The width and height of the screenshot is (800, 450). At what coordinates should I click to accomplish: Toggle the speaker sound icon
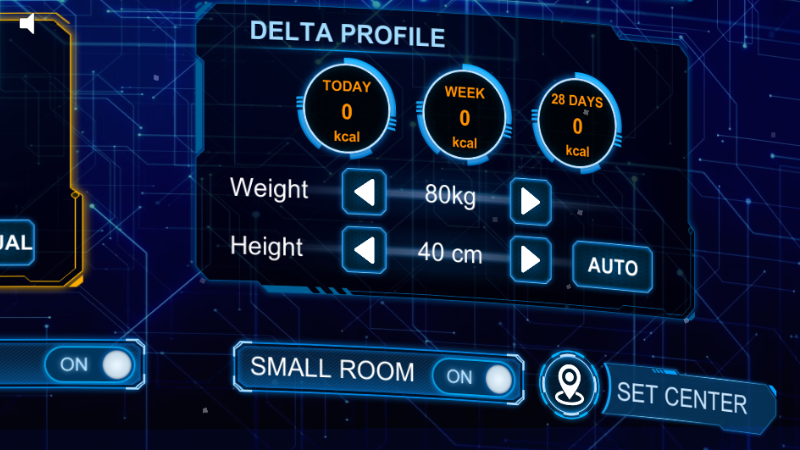coord(27,22)
